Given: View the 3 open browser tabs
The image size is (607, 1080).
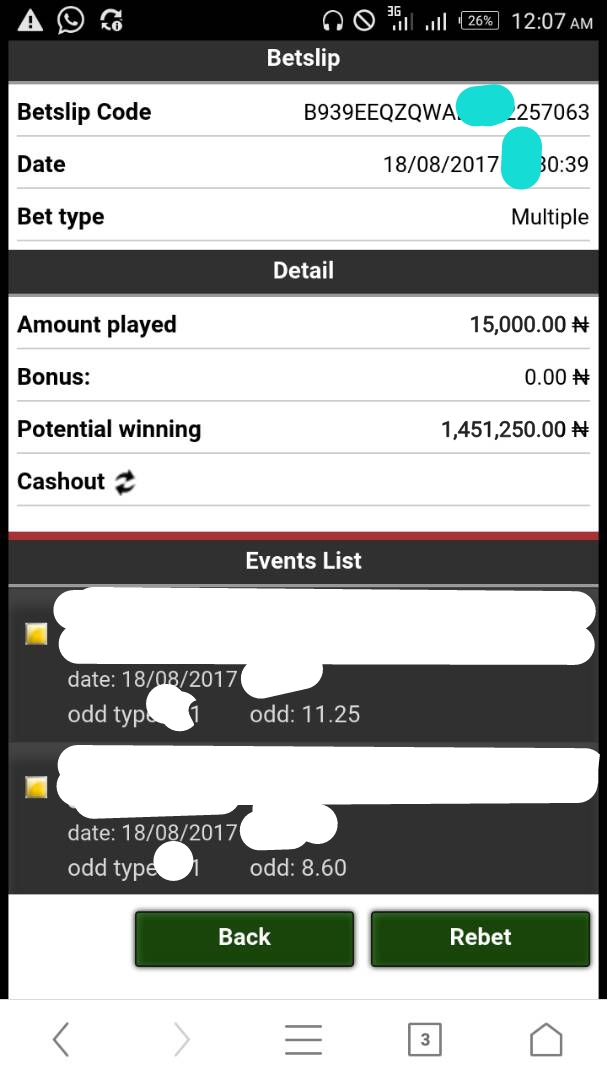Looking at the screenshot, I should (424, 1040).
